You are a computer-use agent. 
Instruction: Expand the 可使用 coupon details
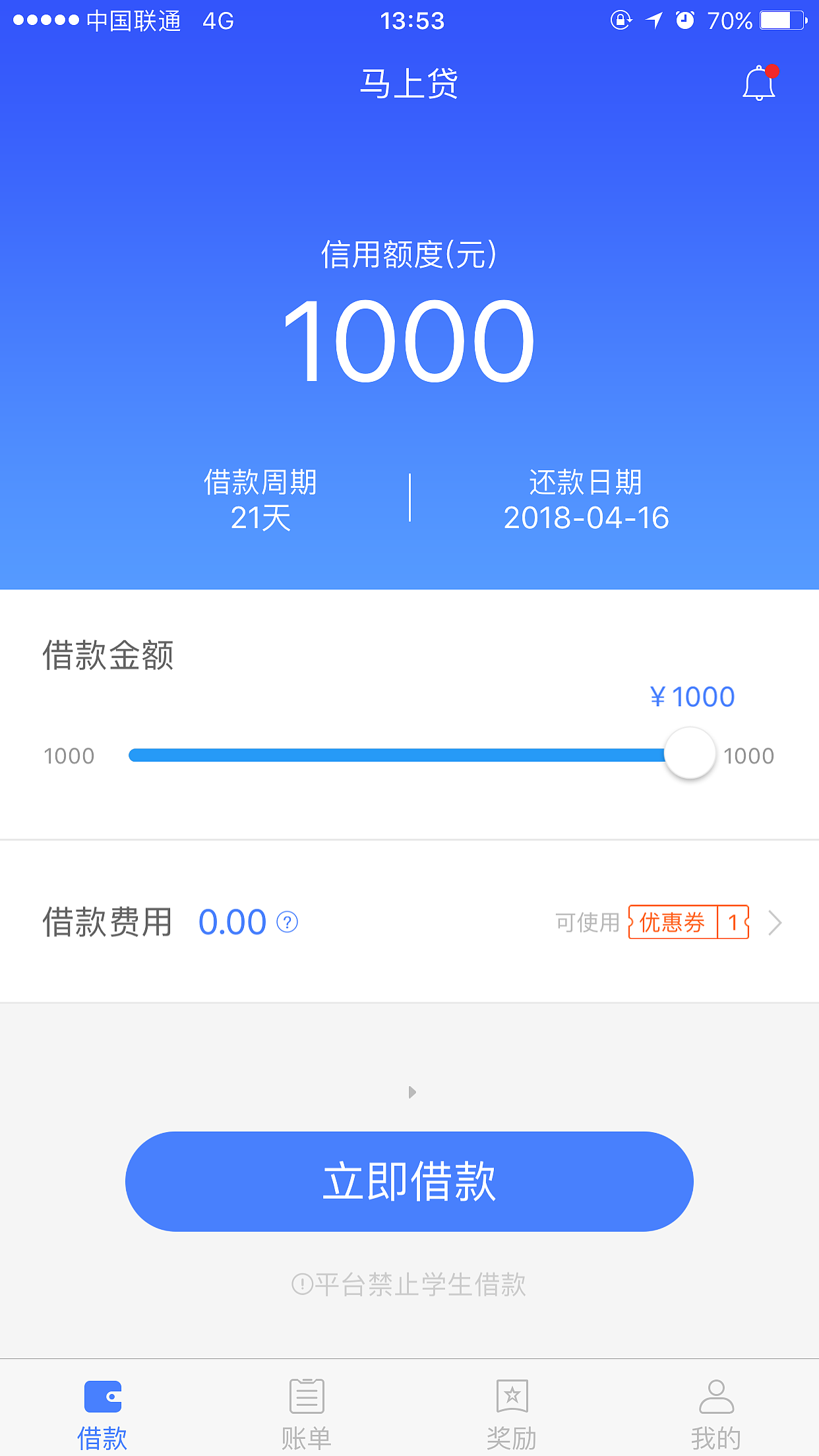coord(587,923)
